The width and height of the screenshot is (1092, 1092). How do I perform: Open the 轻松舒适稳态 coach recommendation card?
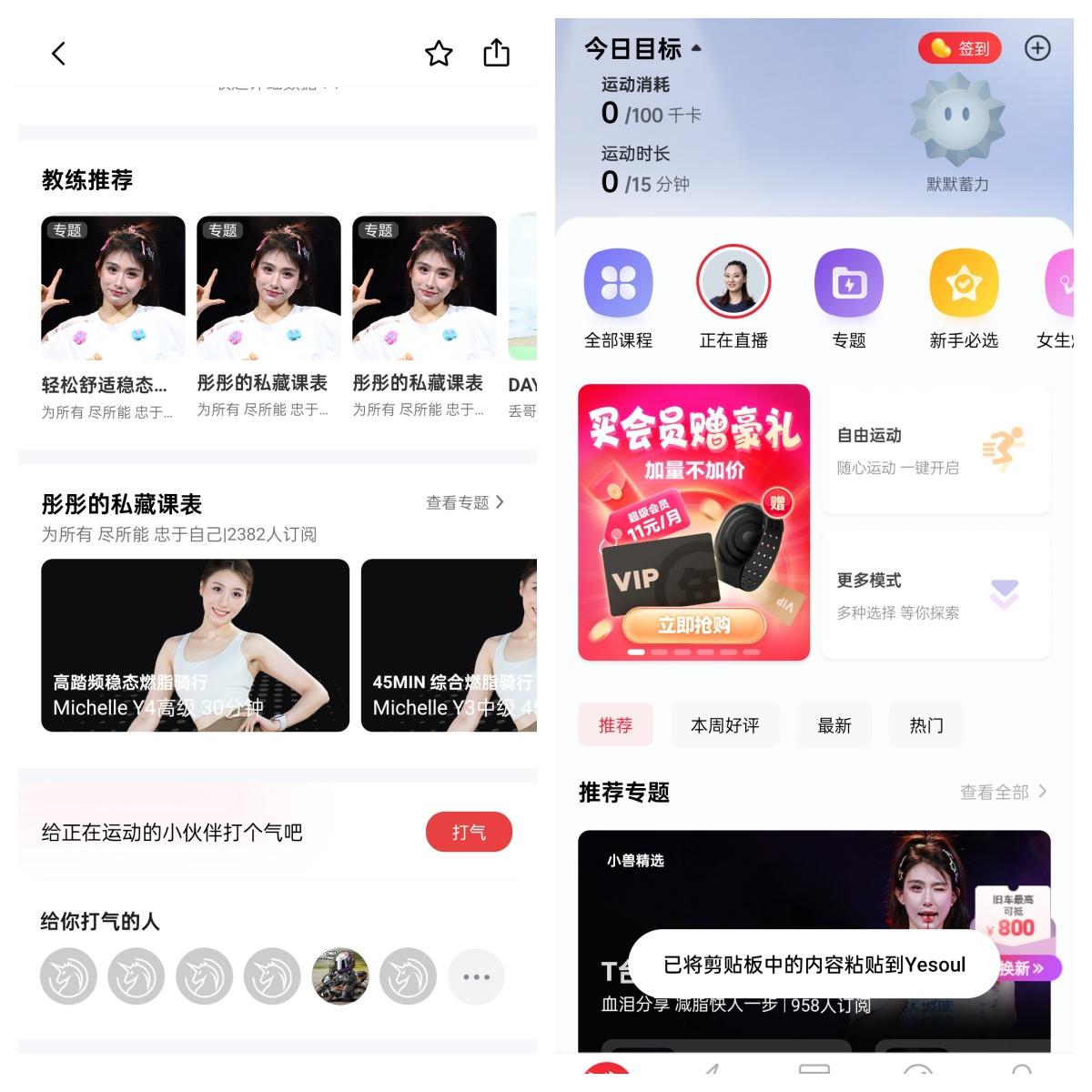(113, 317)
